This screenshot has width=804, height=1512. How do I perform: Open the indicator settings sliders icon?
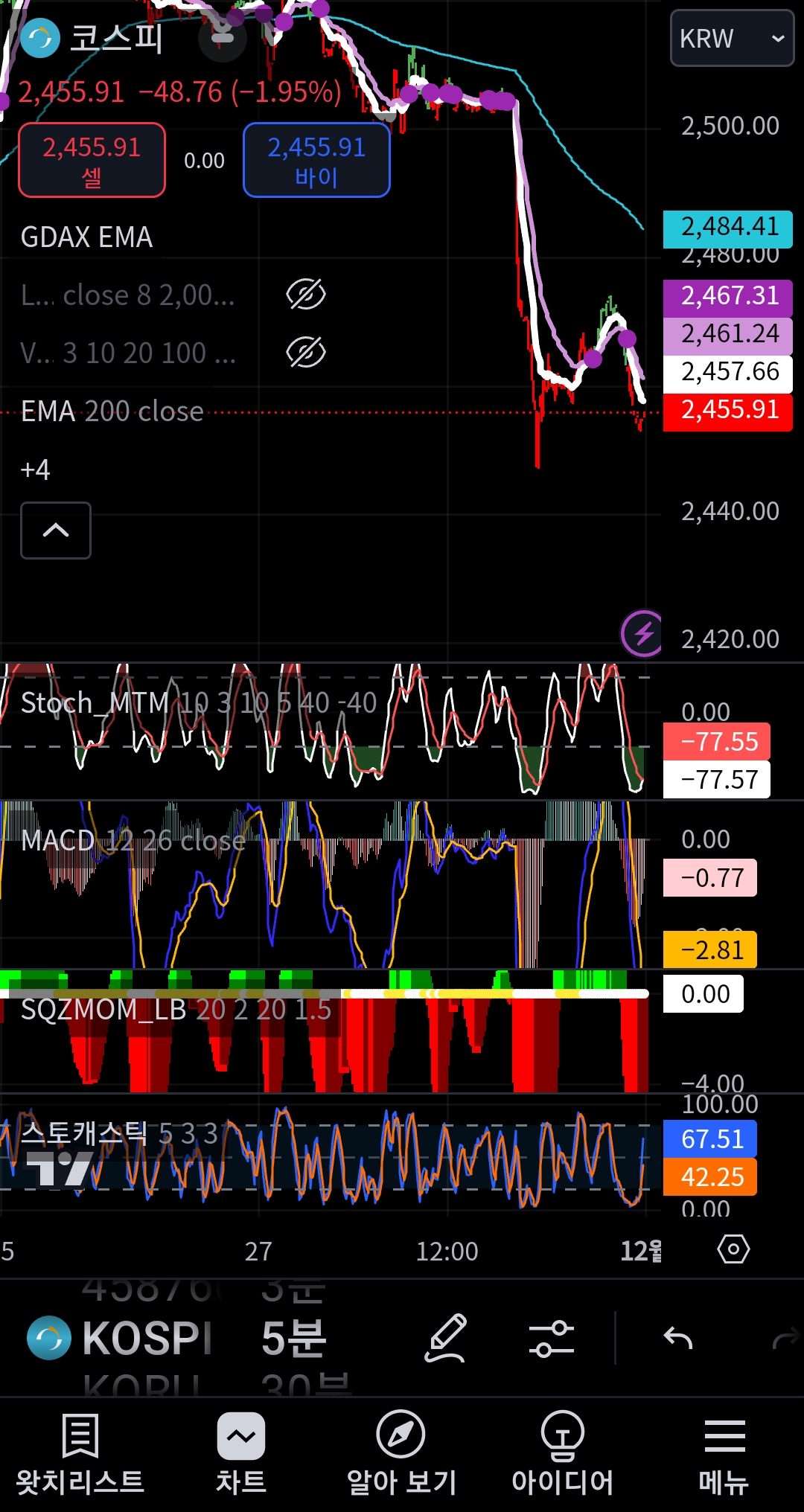[x=552, y=1338]
